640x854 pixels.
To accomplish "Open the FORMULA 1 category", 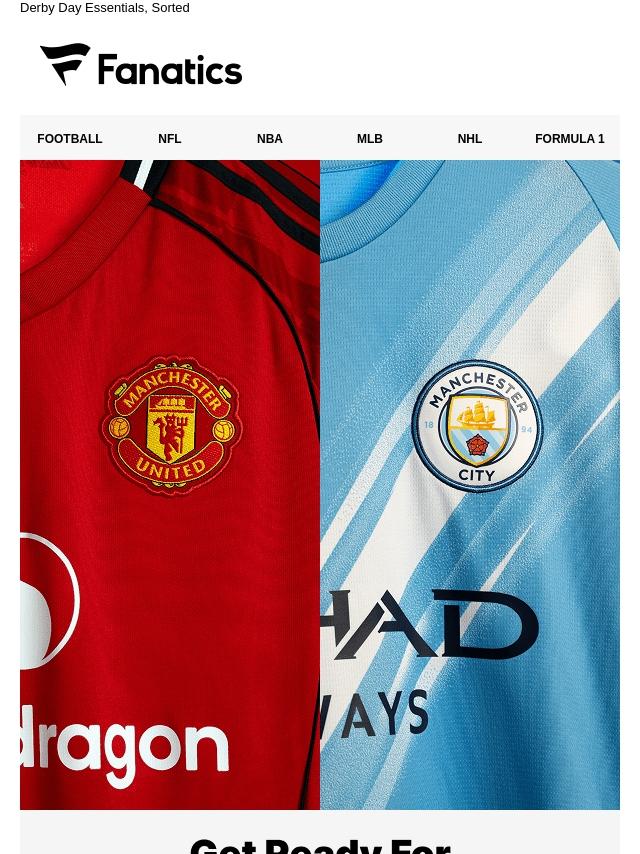I will point(570,139).
